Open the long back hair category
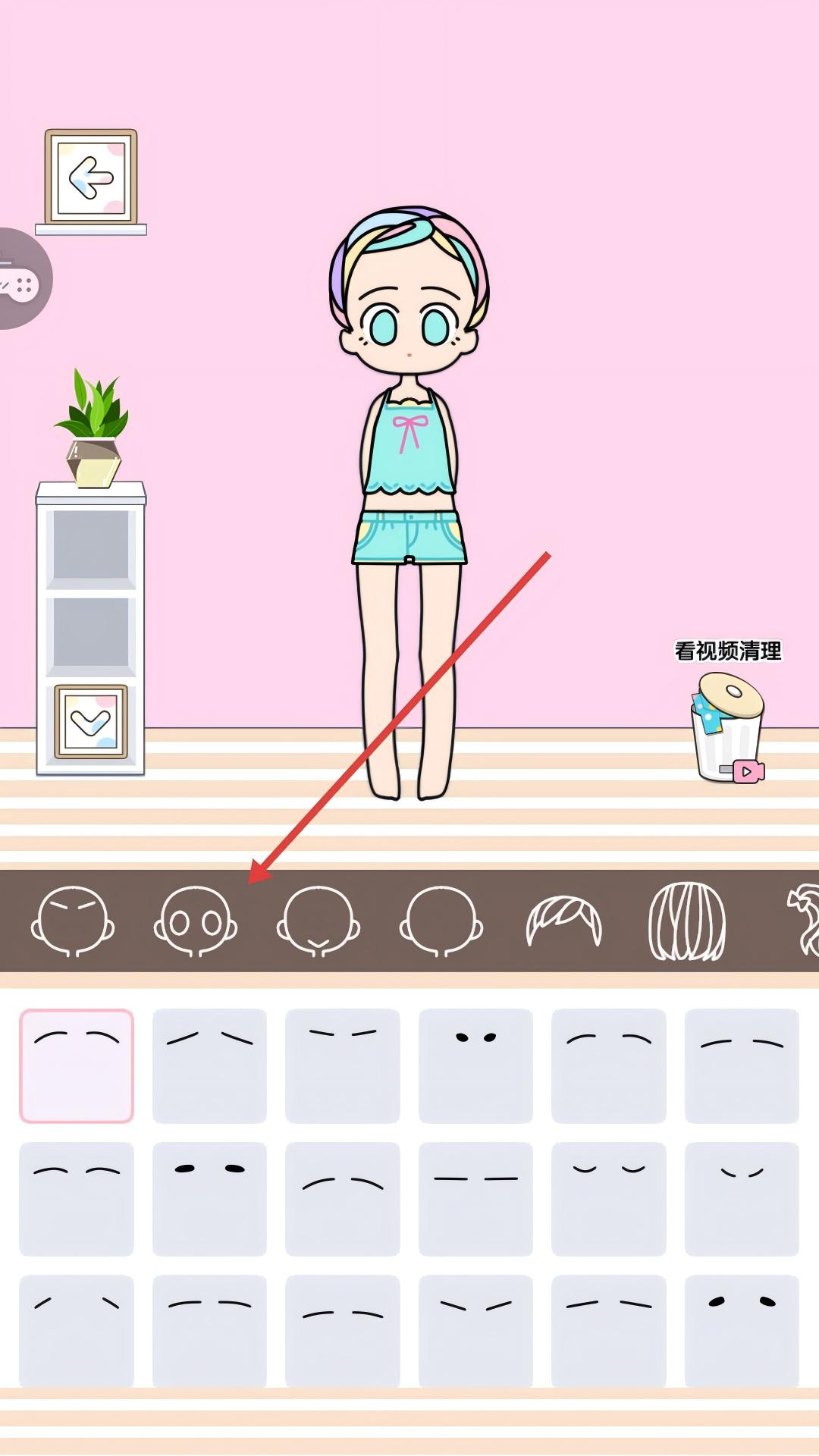819x1456 pixels. 687,921
